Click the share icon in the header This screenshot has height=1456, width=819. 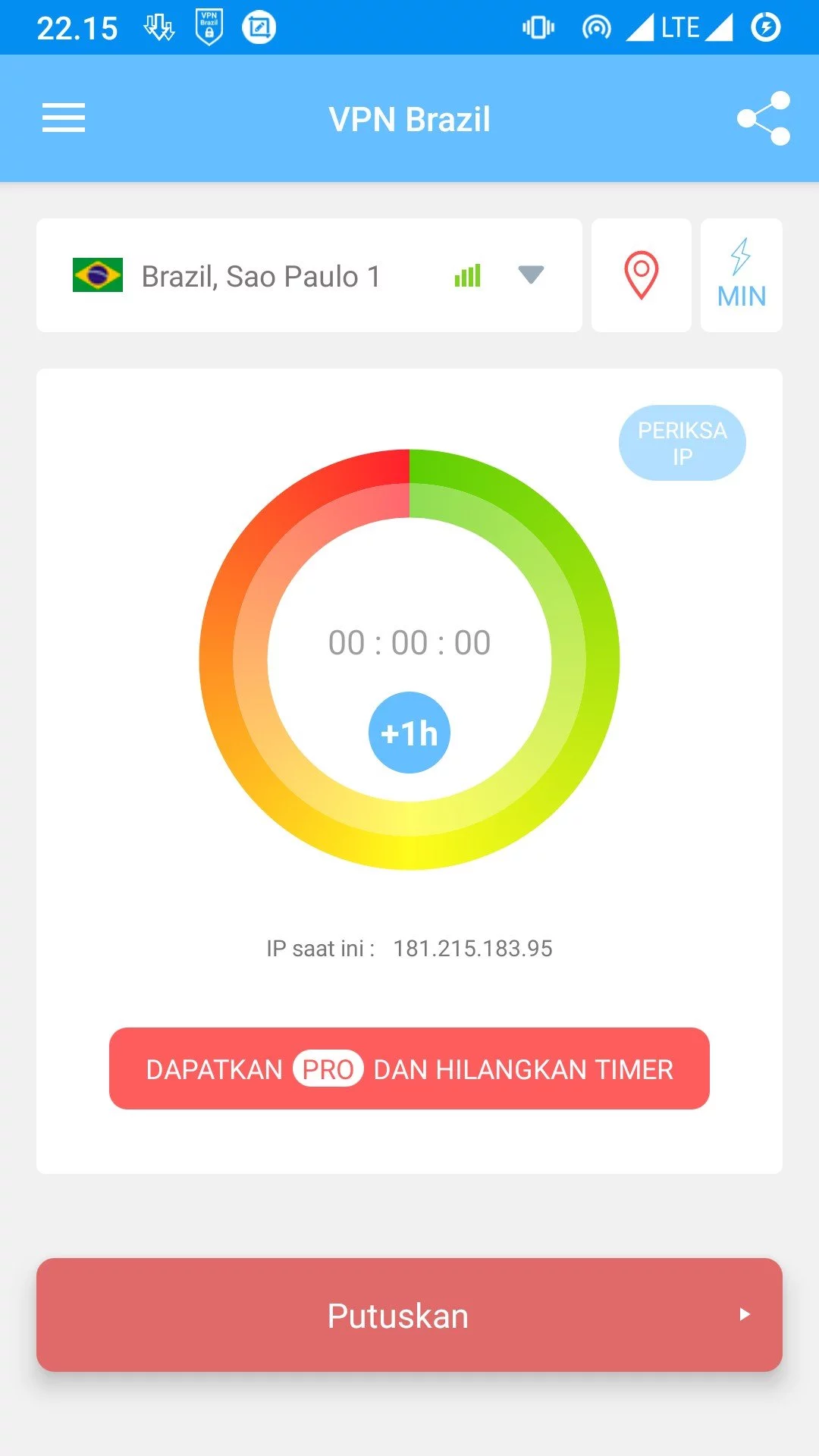[766, 118]
